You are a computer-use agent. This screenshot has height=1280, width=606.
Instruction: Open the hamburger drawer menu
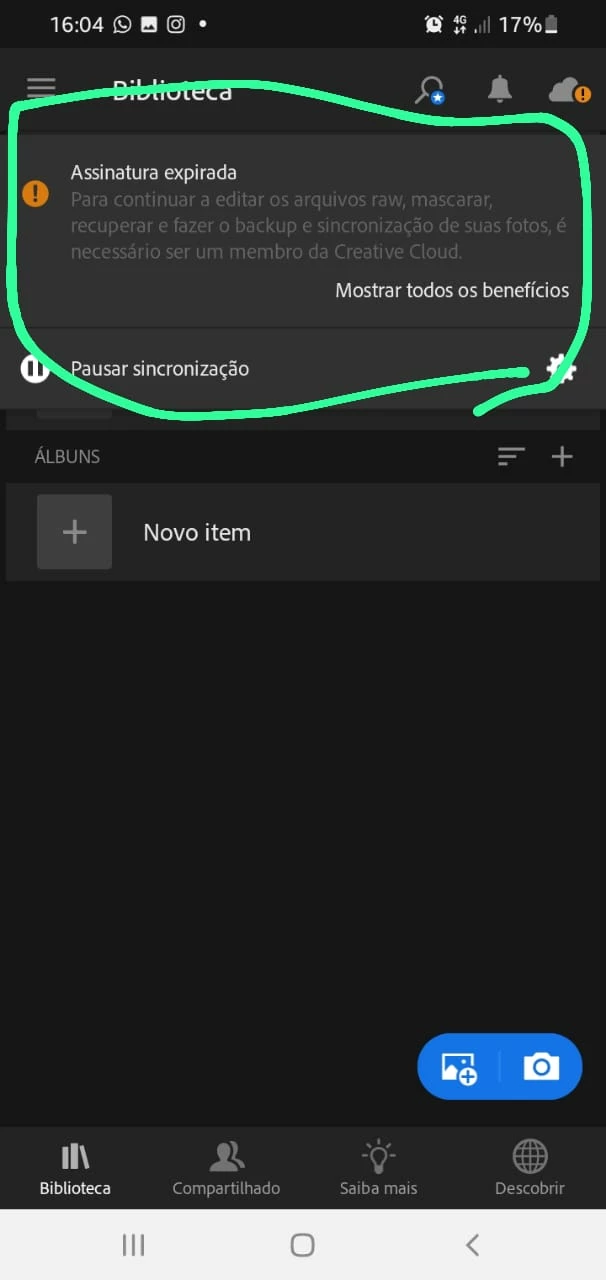coord(41,89)
